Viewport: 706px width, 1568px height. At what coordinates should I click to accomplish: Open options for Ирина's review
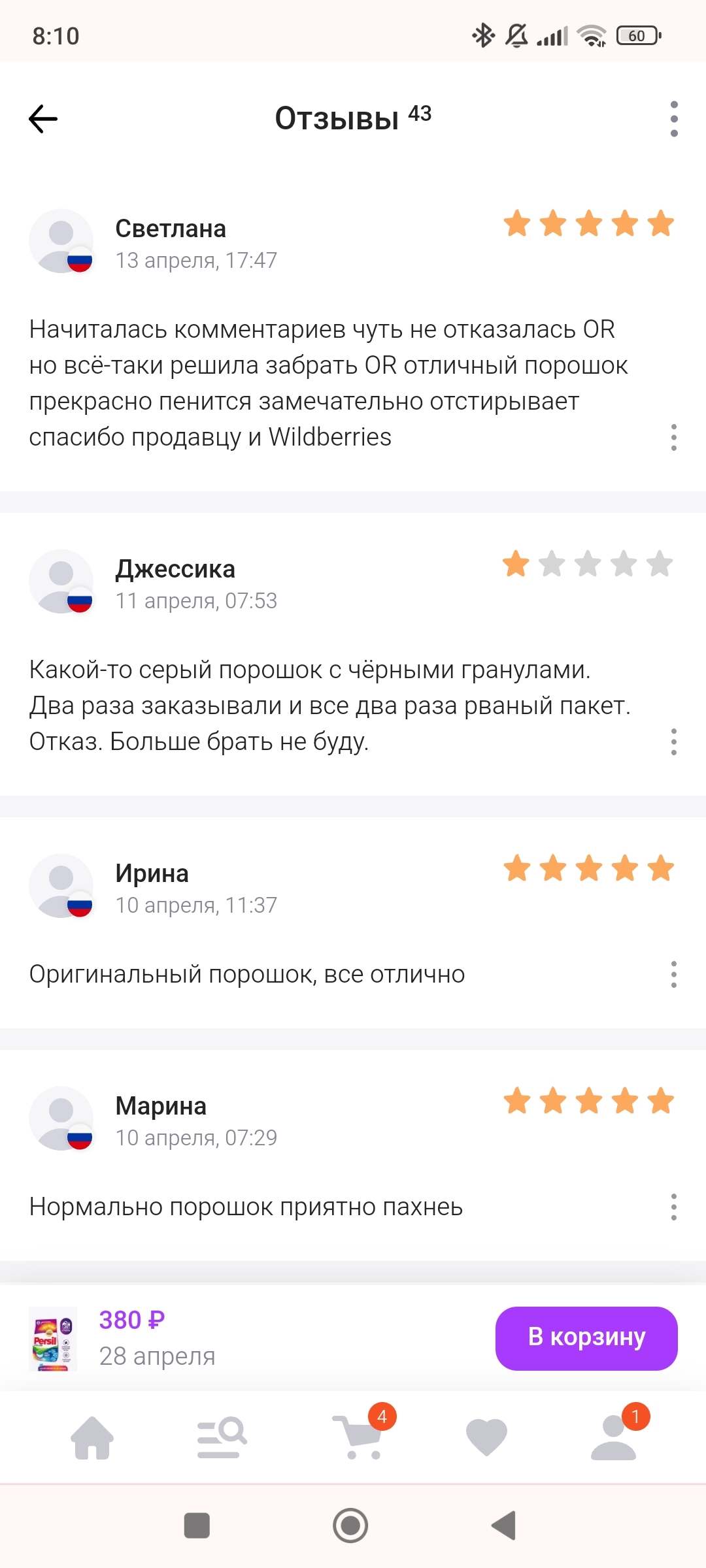tap(673, 974)
